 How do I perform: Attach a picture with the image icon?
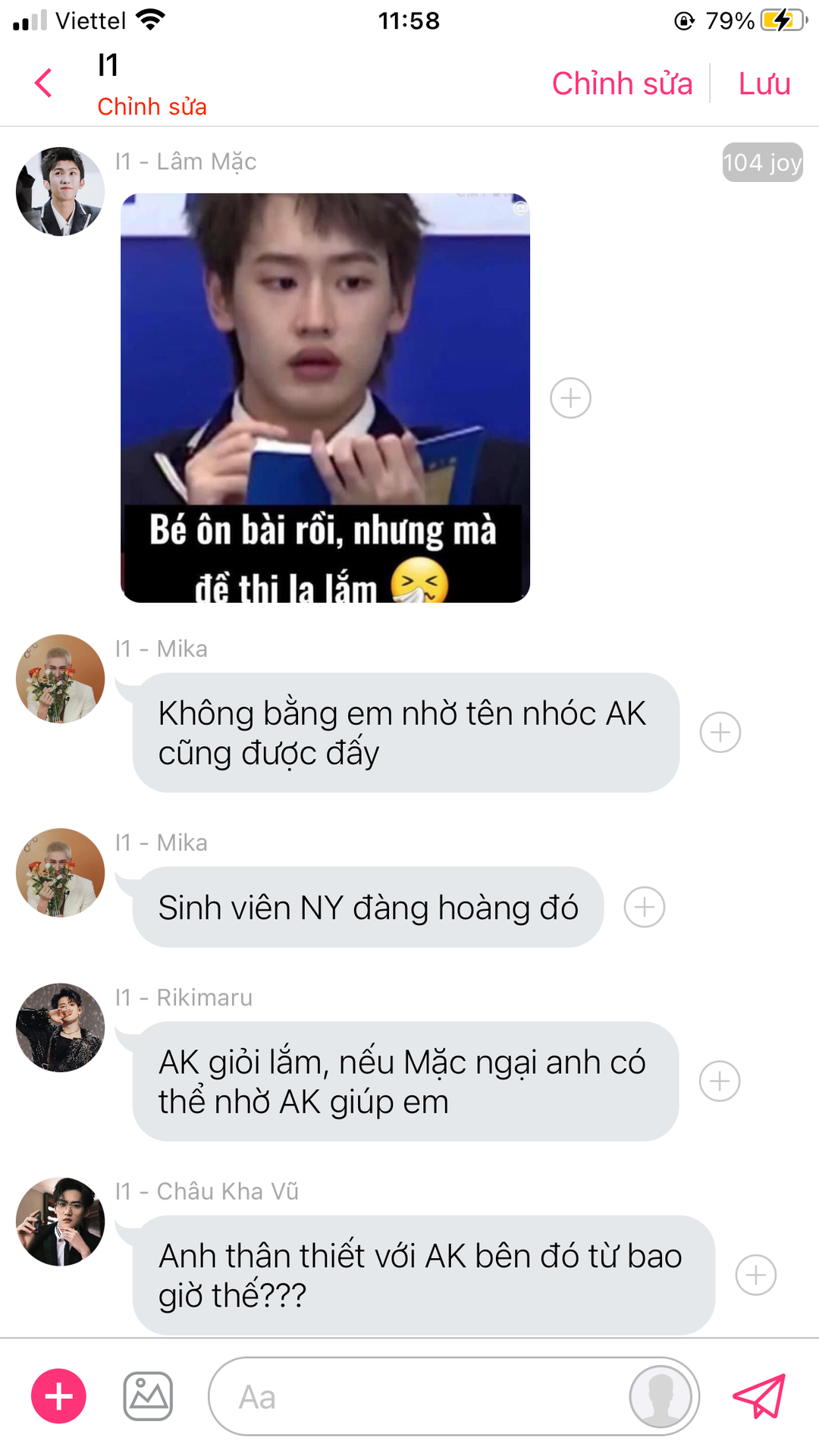coord(148,1396)
